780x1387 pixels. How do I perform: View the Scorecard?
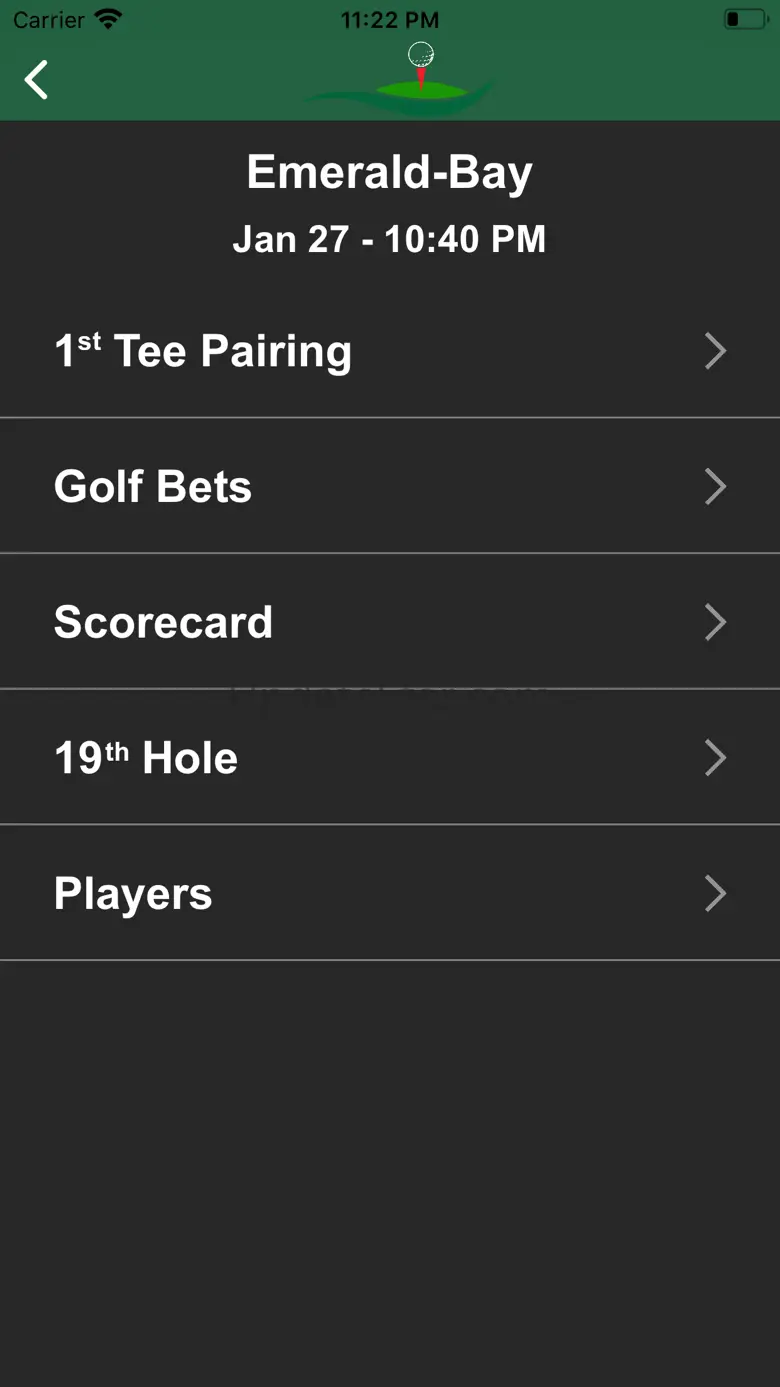point(389,622)
